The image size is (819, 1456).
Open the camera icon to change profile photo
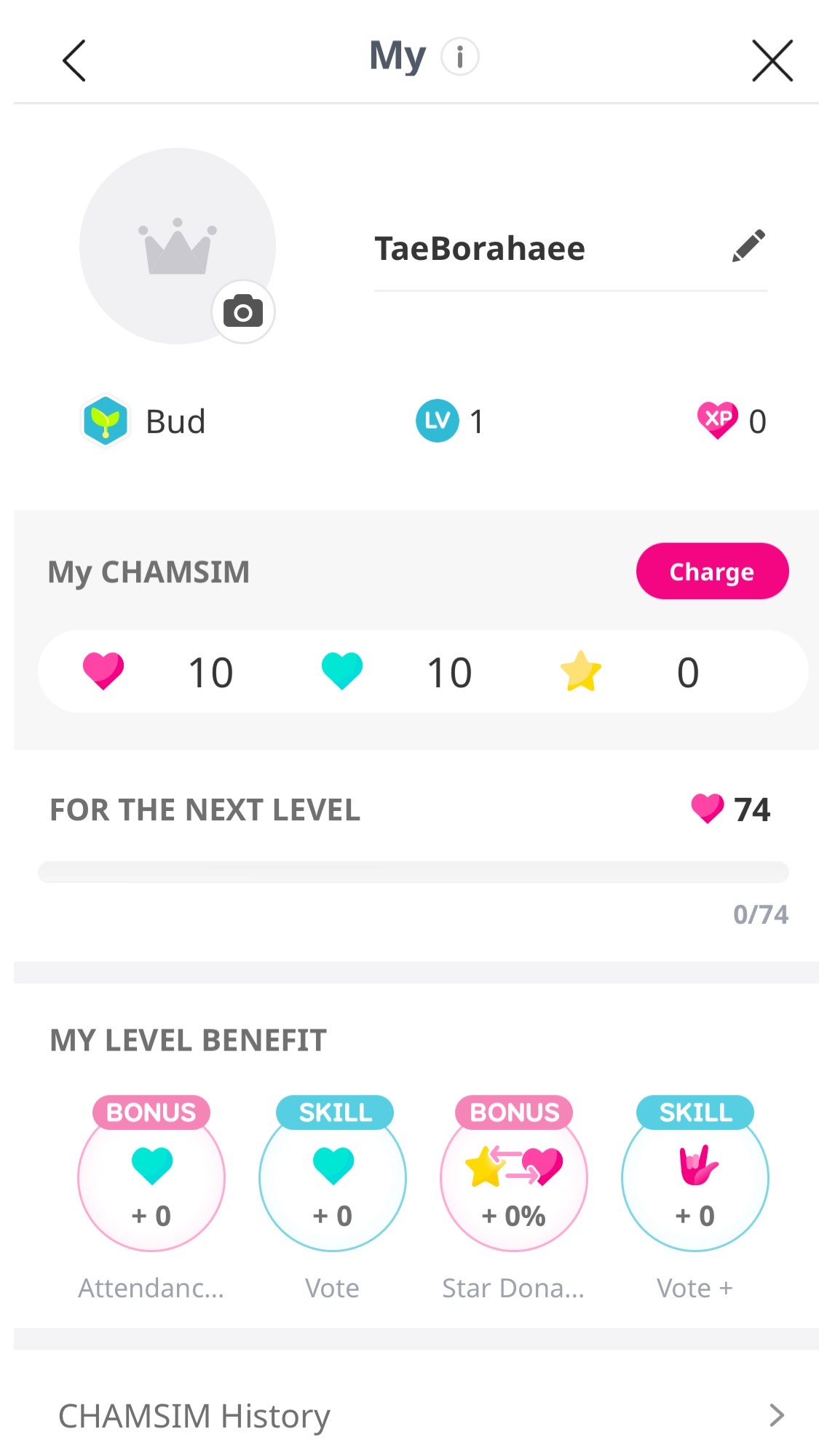click(243, 311)
